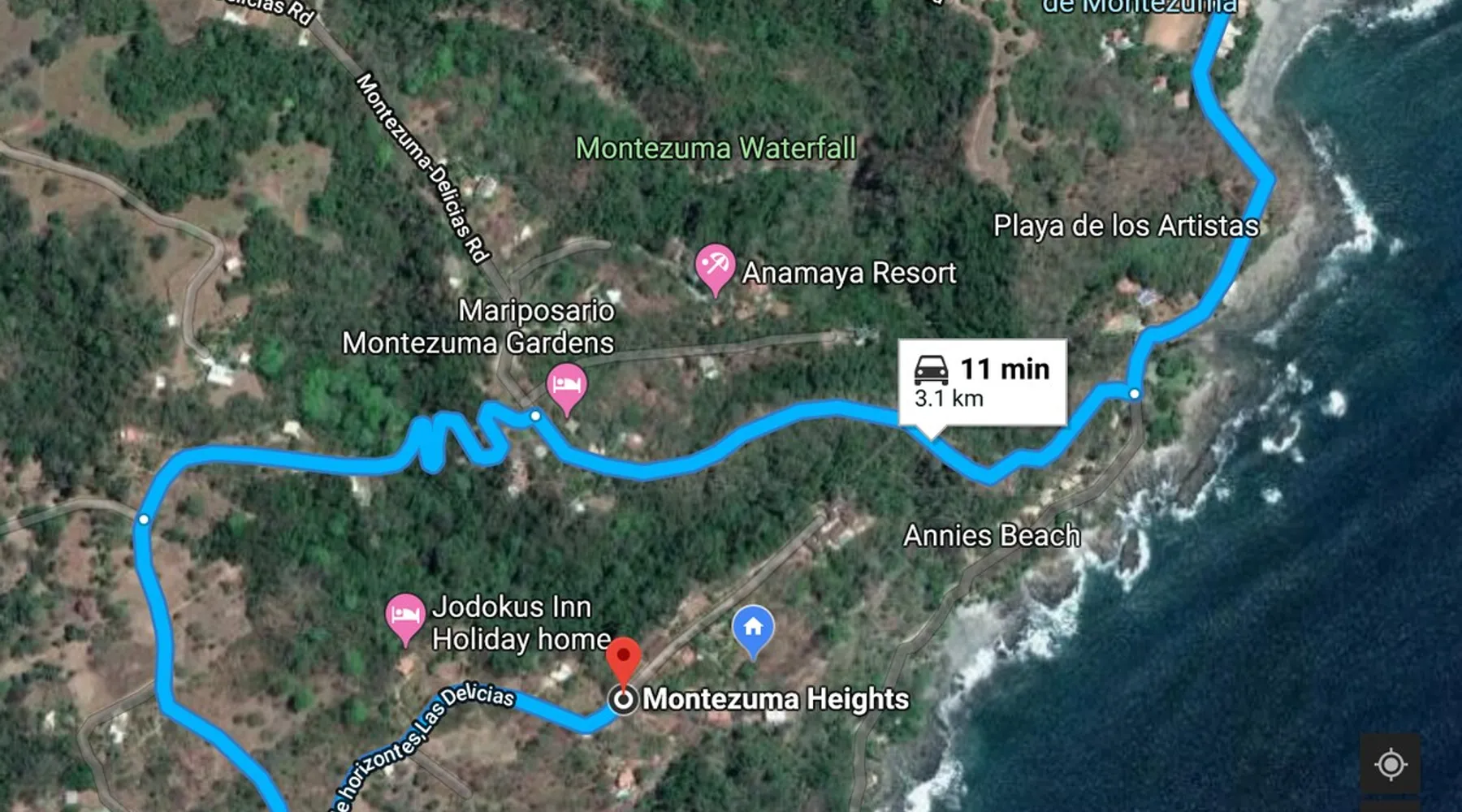Open Montezuma Waterfall place label

click(715, 149)
